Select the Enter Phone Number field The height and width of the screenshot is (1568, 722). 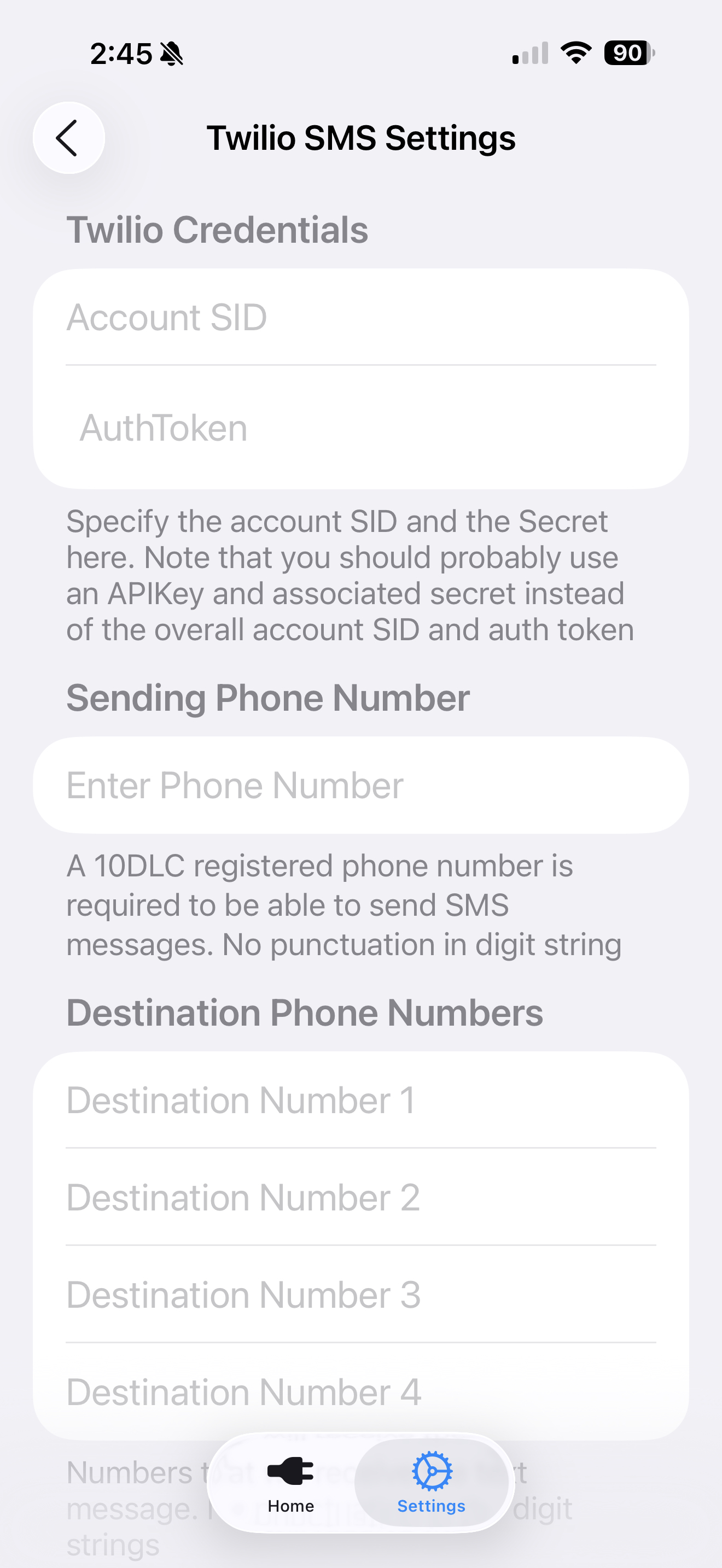coord(360,785)
